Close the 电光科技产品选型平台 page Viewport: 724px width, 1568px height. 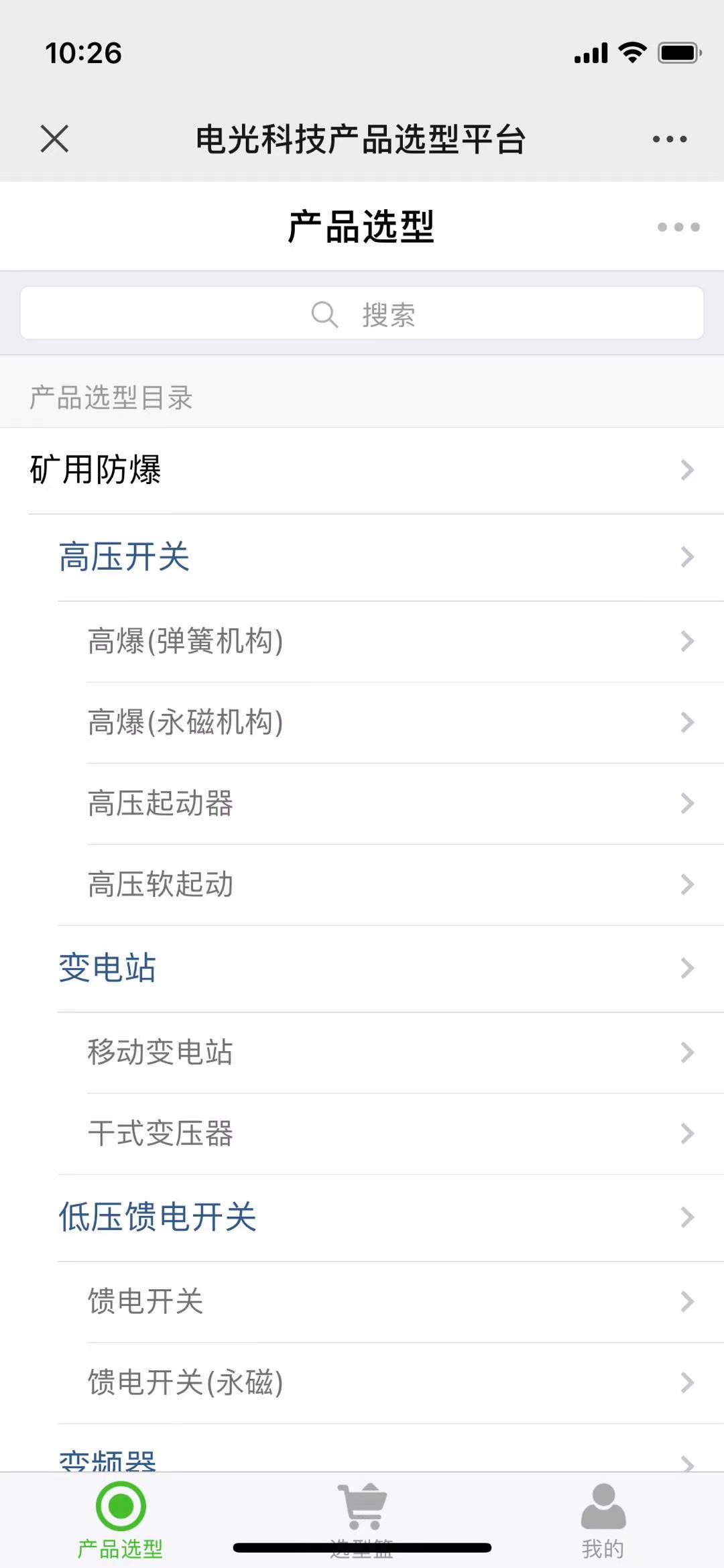click(54, 139)
